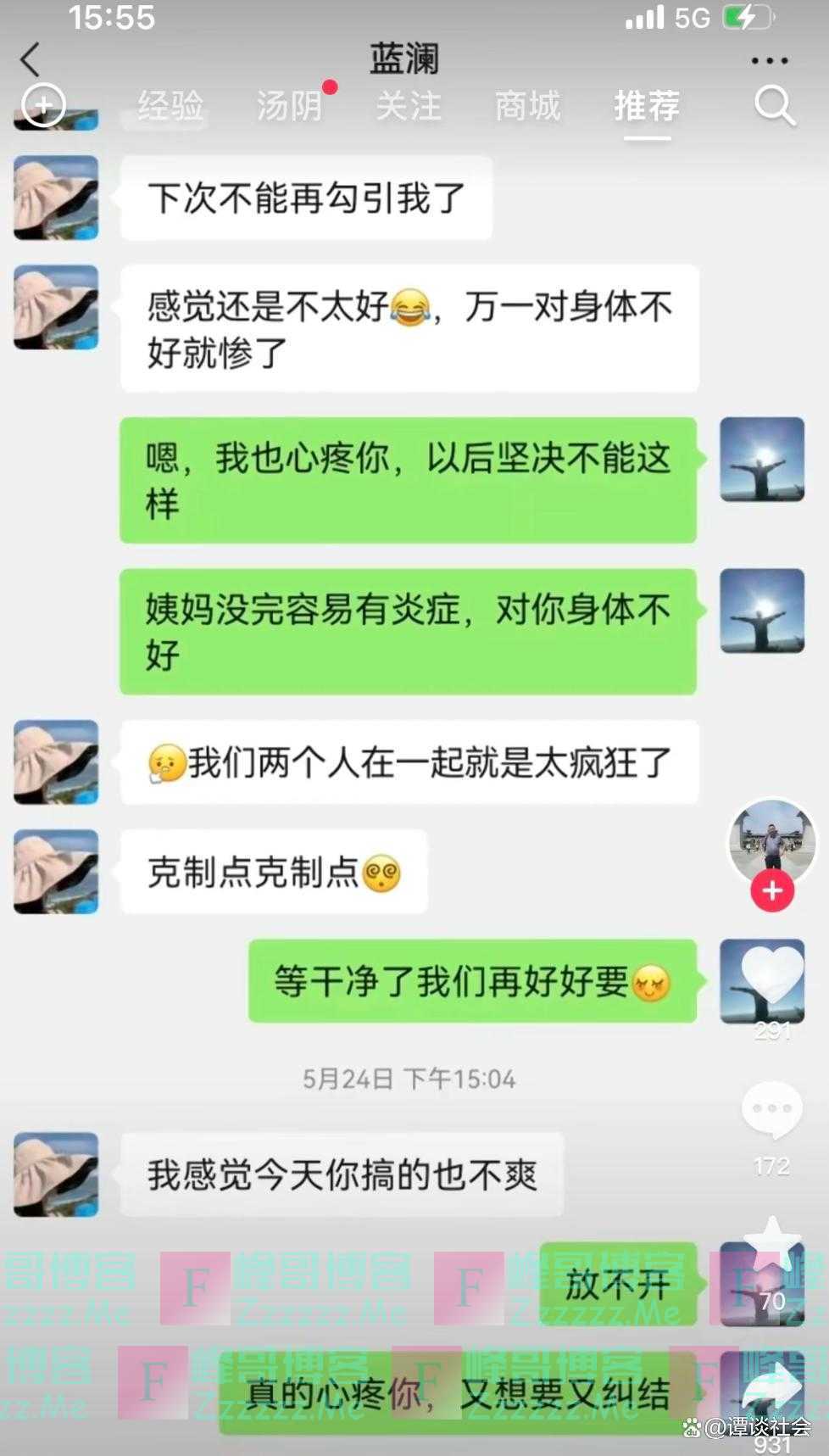
Task: Open more options via the three-dot menu
Action: click(770, 59)
